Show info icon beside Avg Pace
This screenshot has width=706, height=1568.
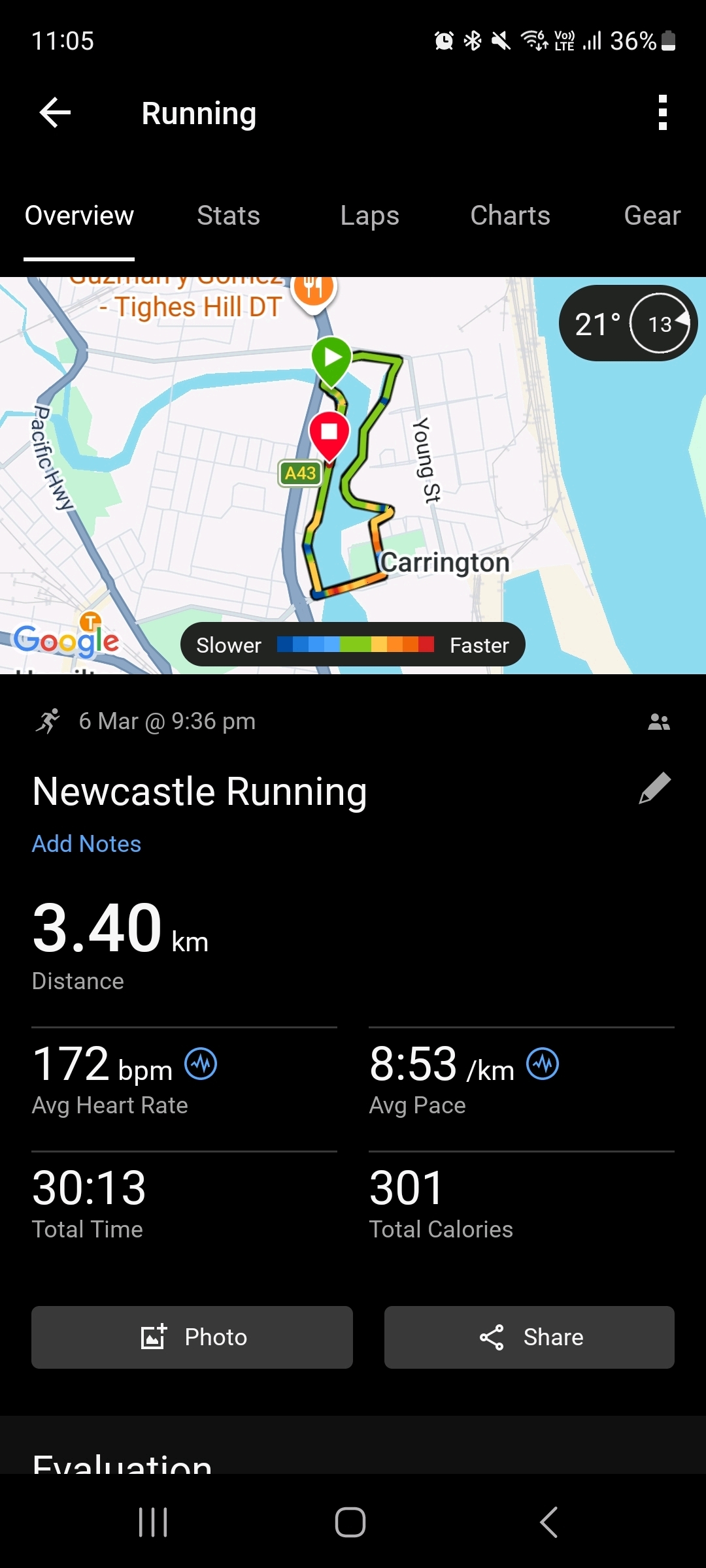(x=543, y=1064)
